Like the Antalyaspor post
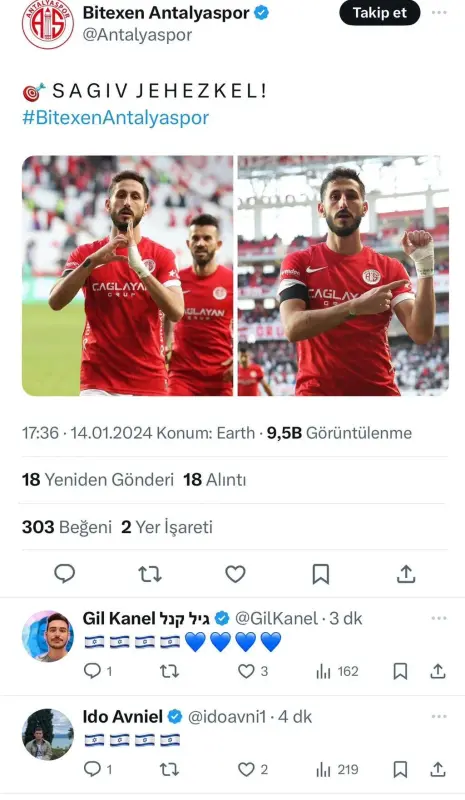 235,574
